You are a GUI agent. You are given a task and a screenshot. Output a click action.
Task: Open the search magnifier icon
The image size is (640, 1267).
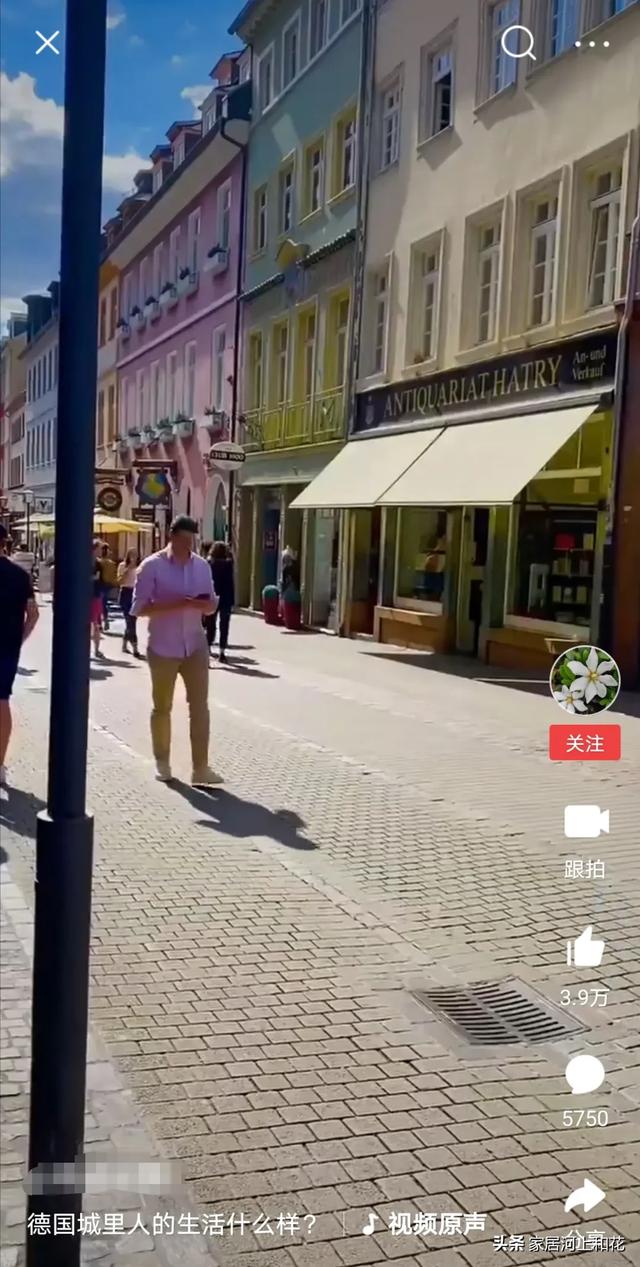point(518,42)
